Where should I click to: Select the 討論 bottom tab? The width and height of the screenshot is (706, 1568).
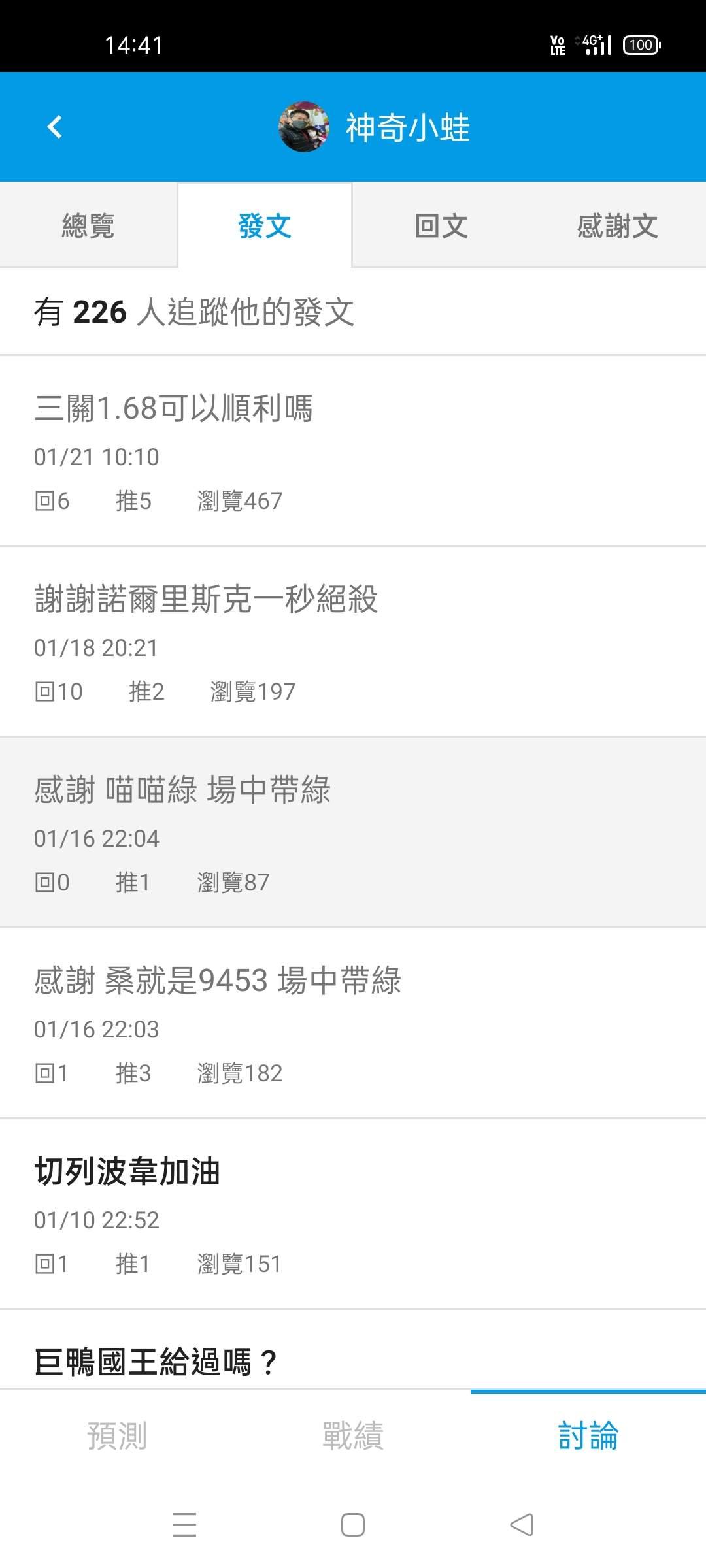point(588,1436)
